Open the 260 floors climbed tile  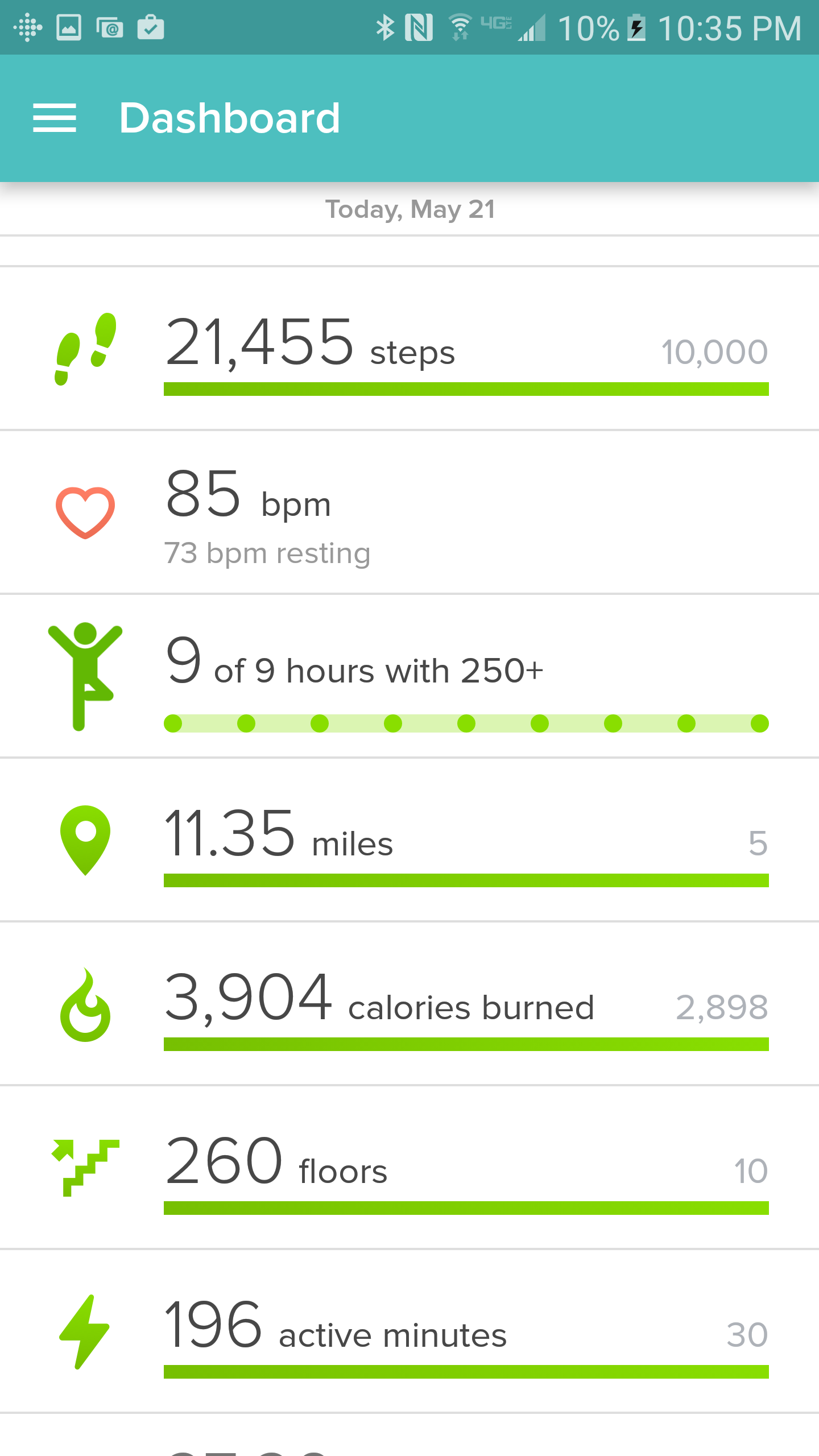pos(409,1167)
